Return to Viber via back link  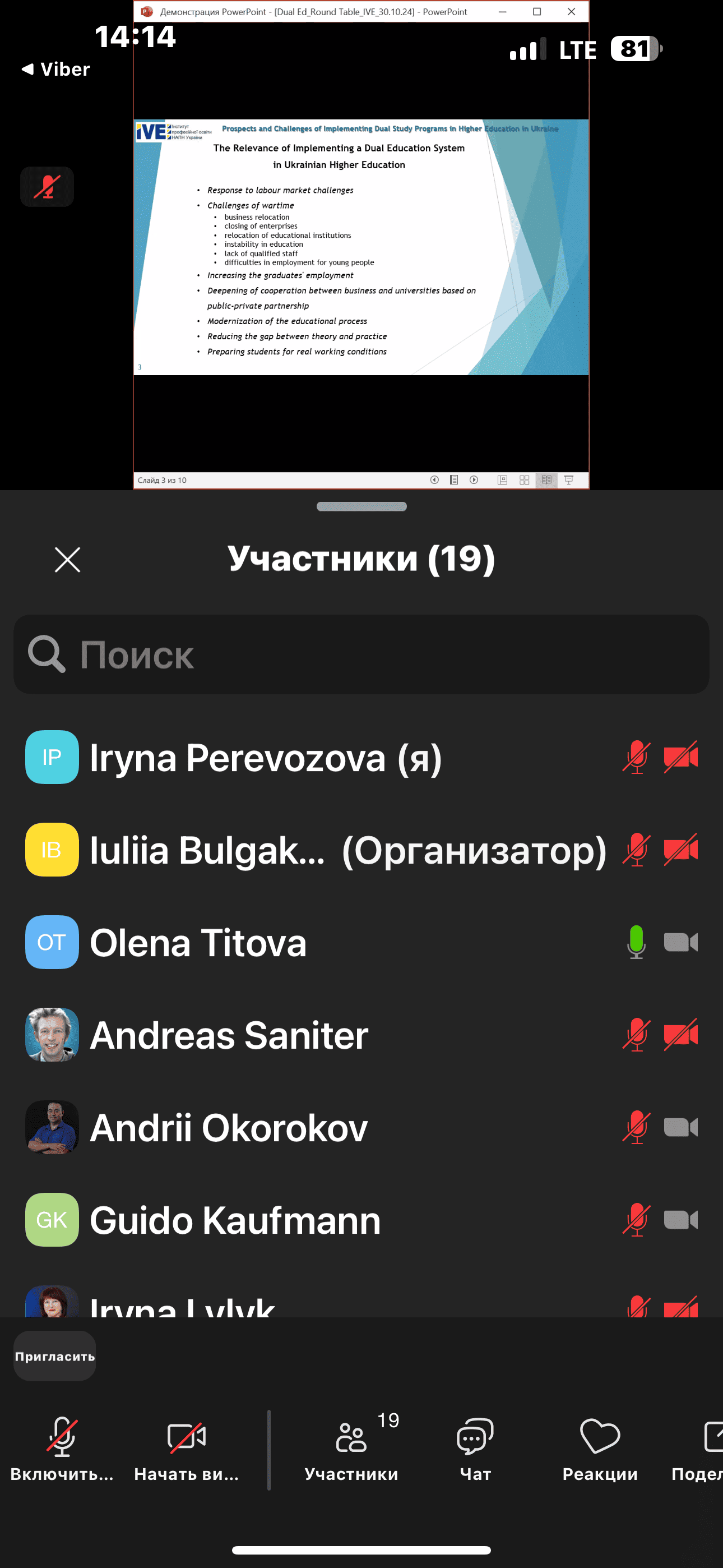click(56, 70)
